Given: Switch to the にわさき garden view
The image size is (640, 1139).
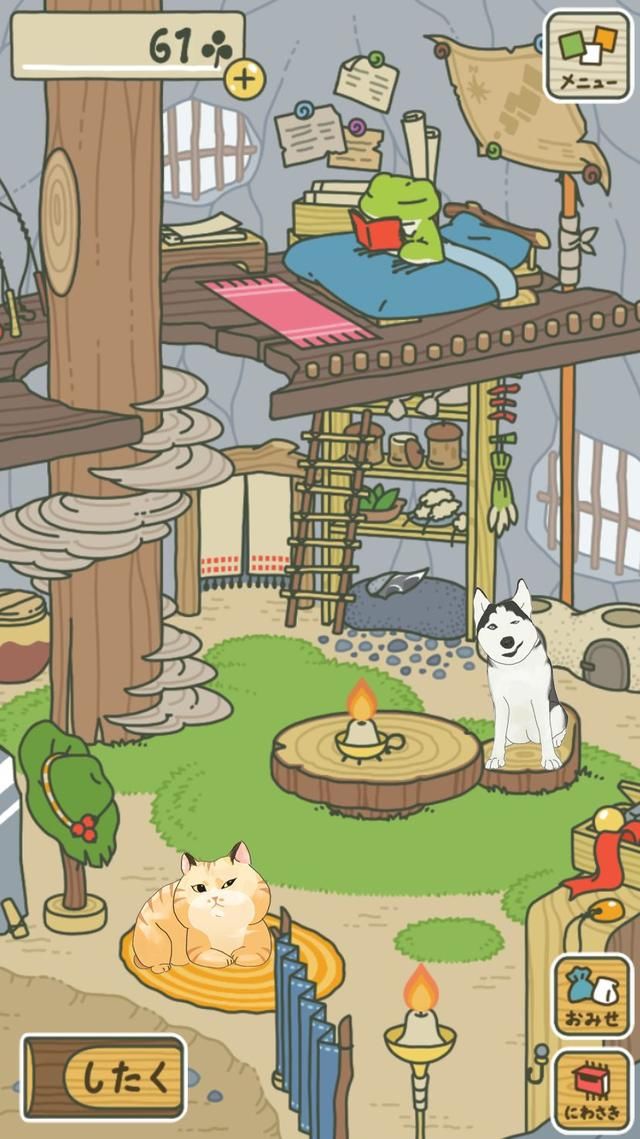Looking at the screenshot, I should pyautogui.click(x=592, y=1089).
